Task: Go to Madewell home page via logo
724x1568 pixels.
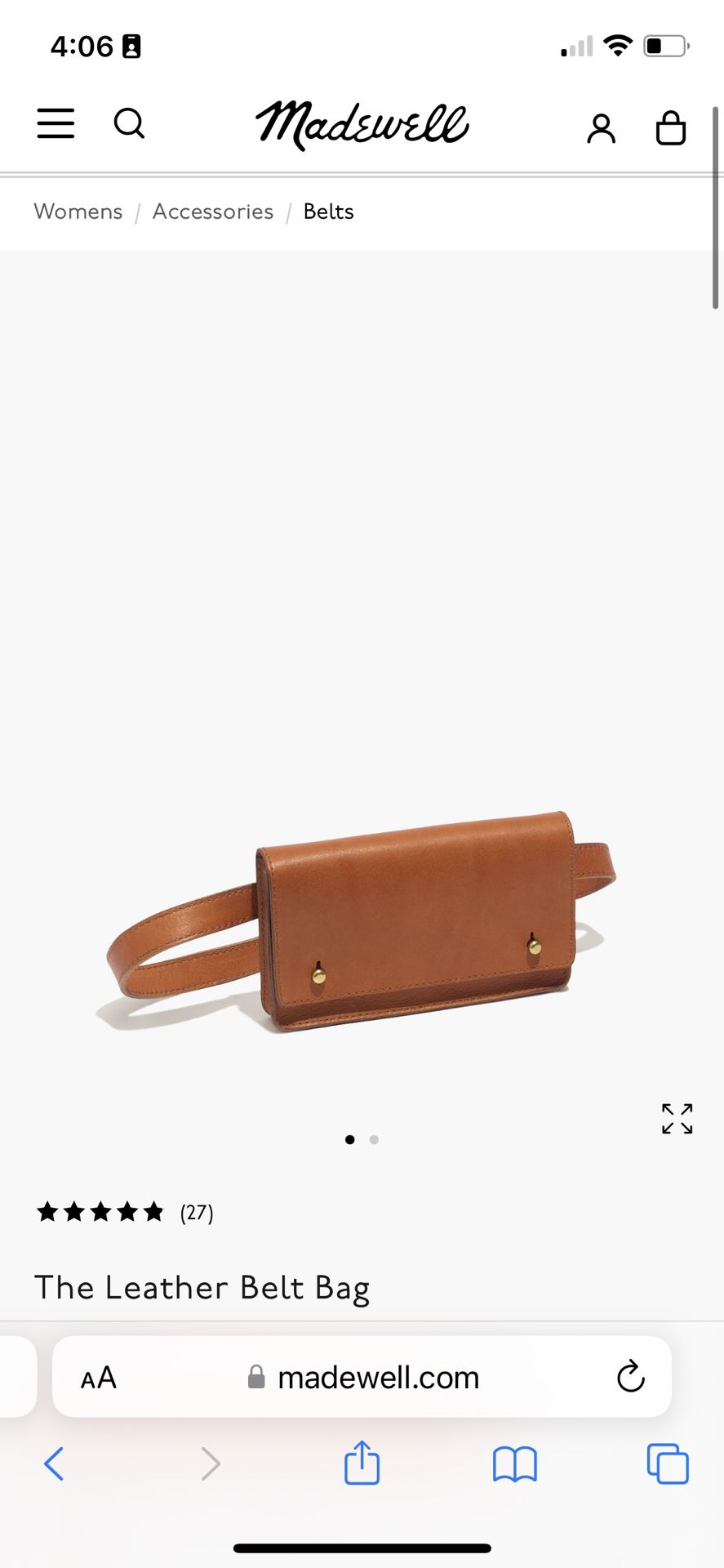Action: (x=362, y=125)
